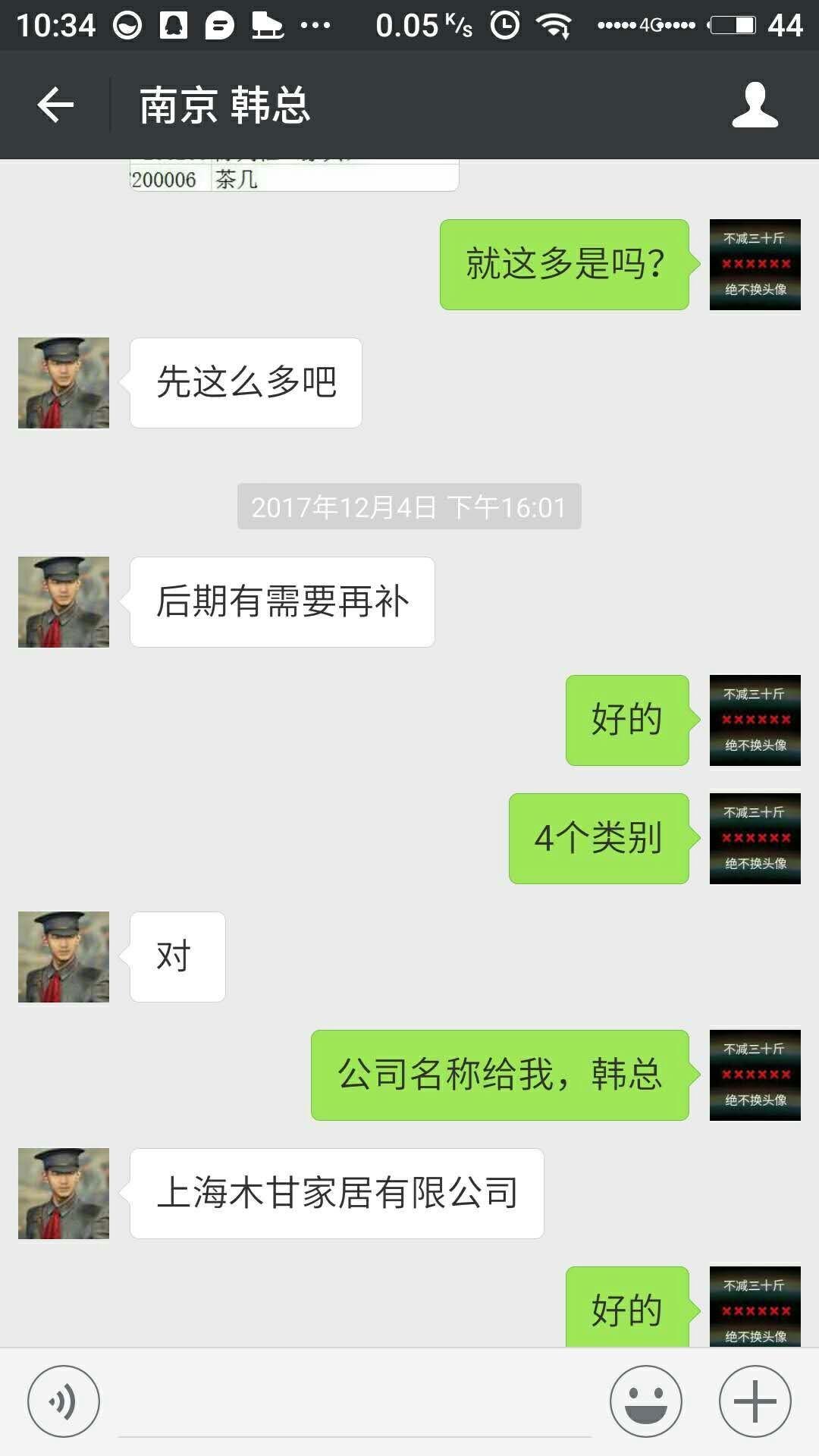Viewport: 819px width, 1456px height.
Task: Go back from the 南京 韩总 chat
Action: click(55, 105)
